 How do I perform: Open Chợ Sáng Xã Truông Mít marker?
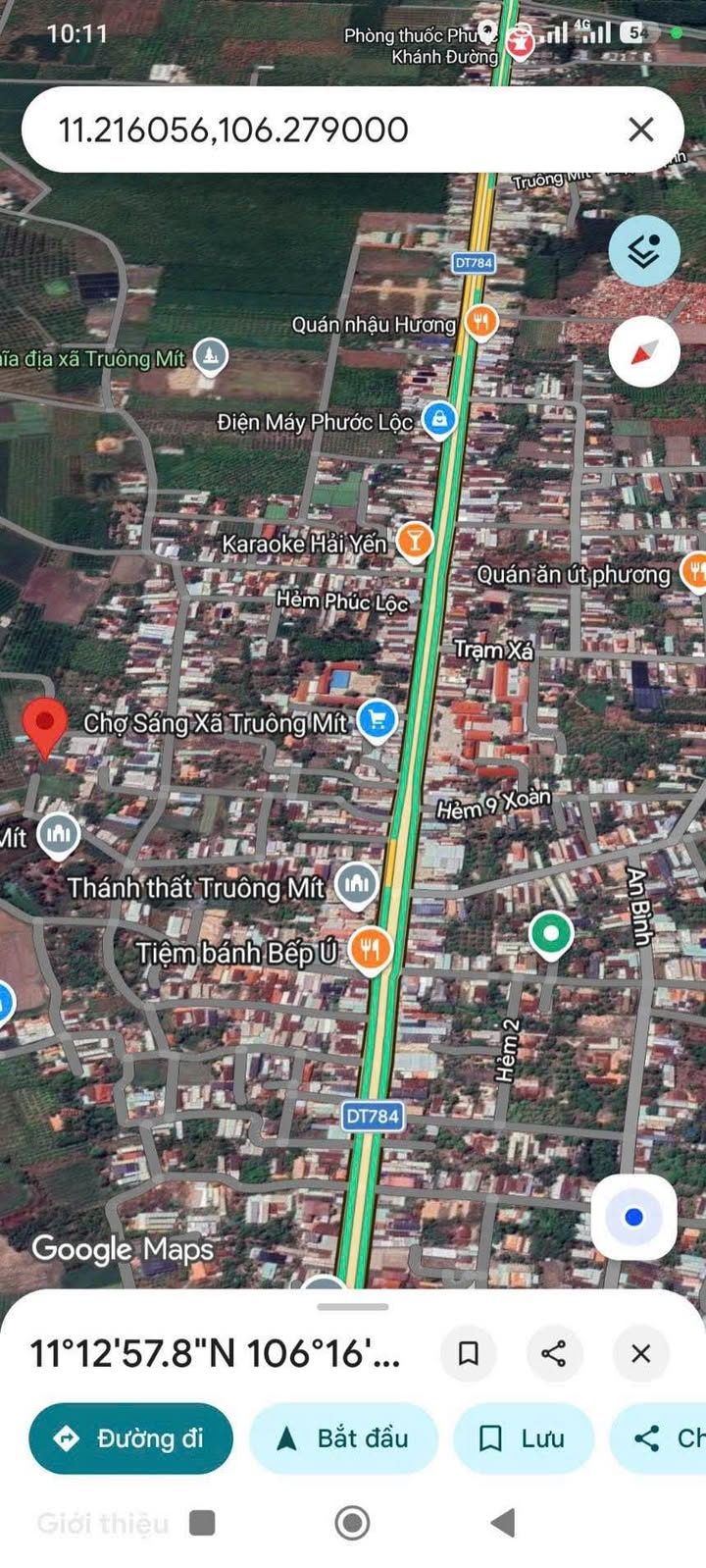(377, 721)
